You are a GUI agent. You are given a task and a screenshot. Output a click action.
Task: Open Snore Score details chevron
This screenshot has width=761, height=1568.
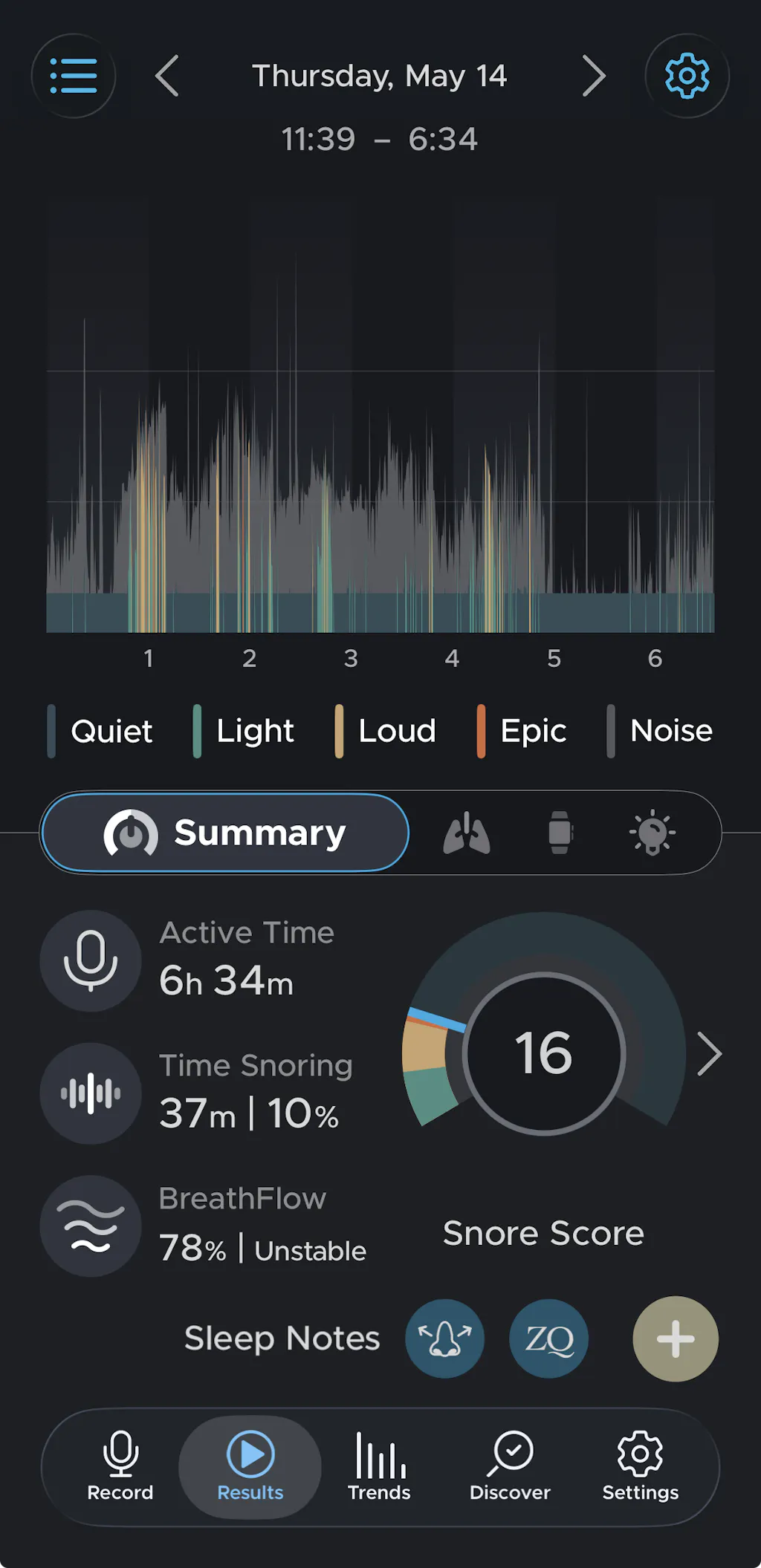710,1053
